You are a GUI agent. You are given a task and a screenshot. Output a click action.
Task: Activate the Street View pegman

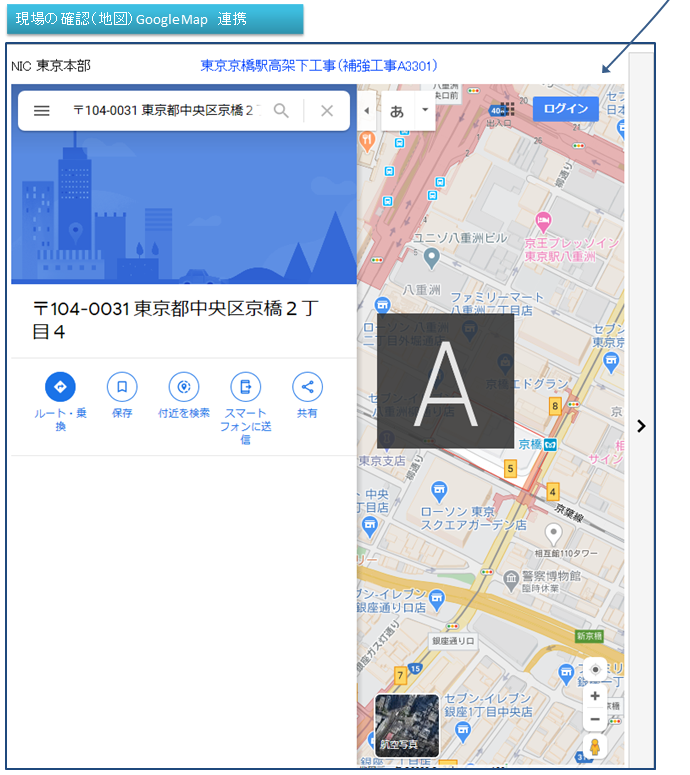[595, 747]
